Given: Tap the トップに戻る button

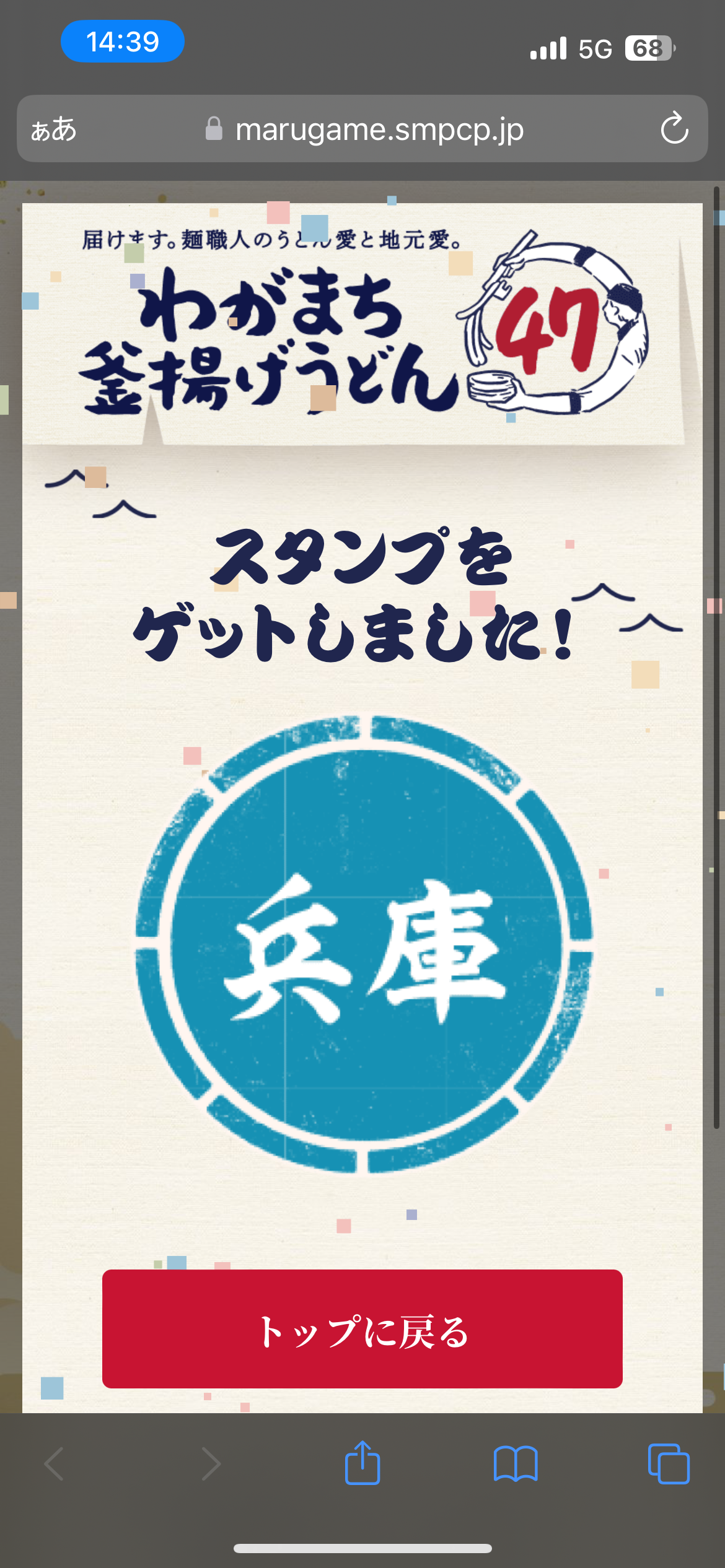Looking at the screenshot, I should [x=362, y=1328].
